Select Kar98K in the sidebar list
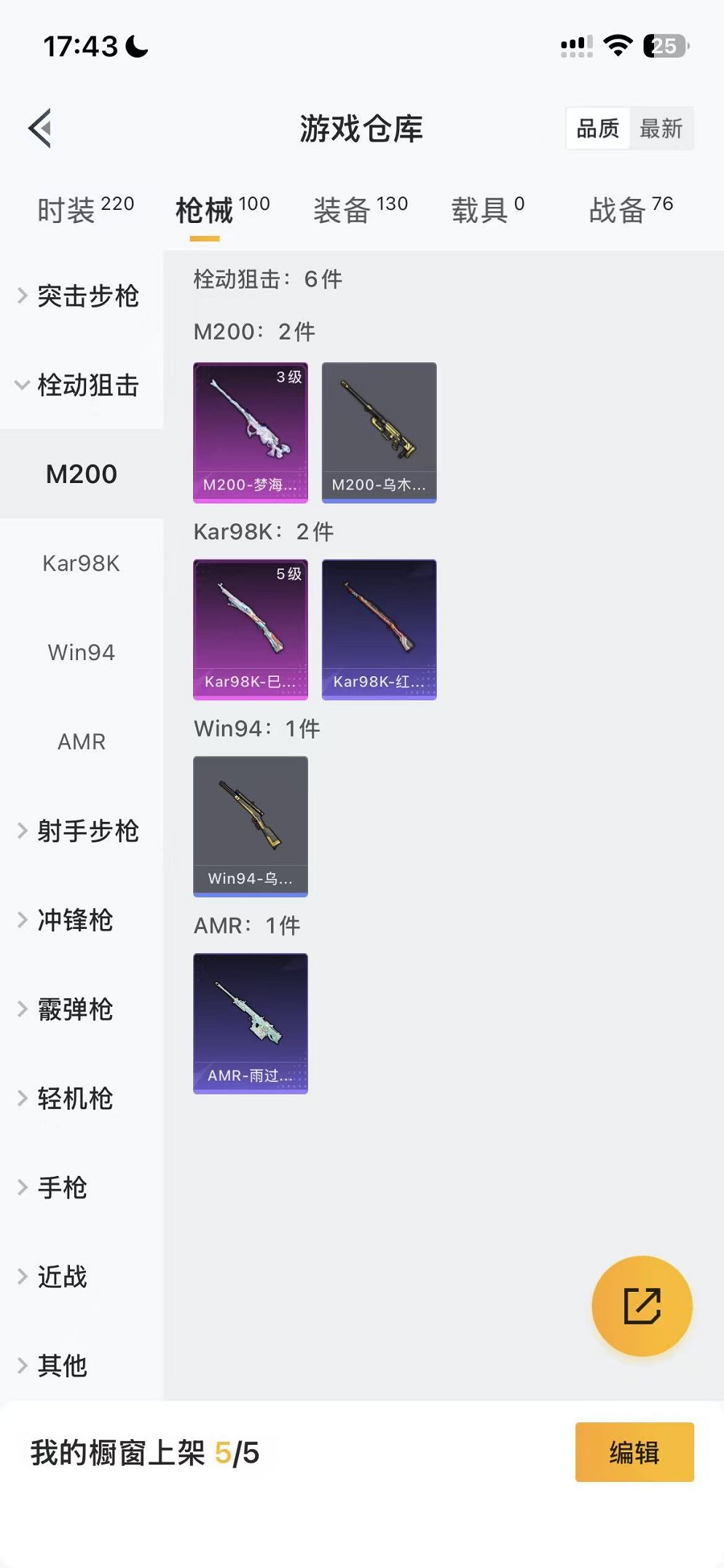The width and height of the screenshot is (724, 1568). [82, 563]
